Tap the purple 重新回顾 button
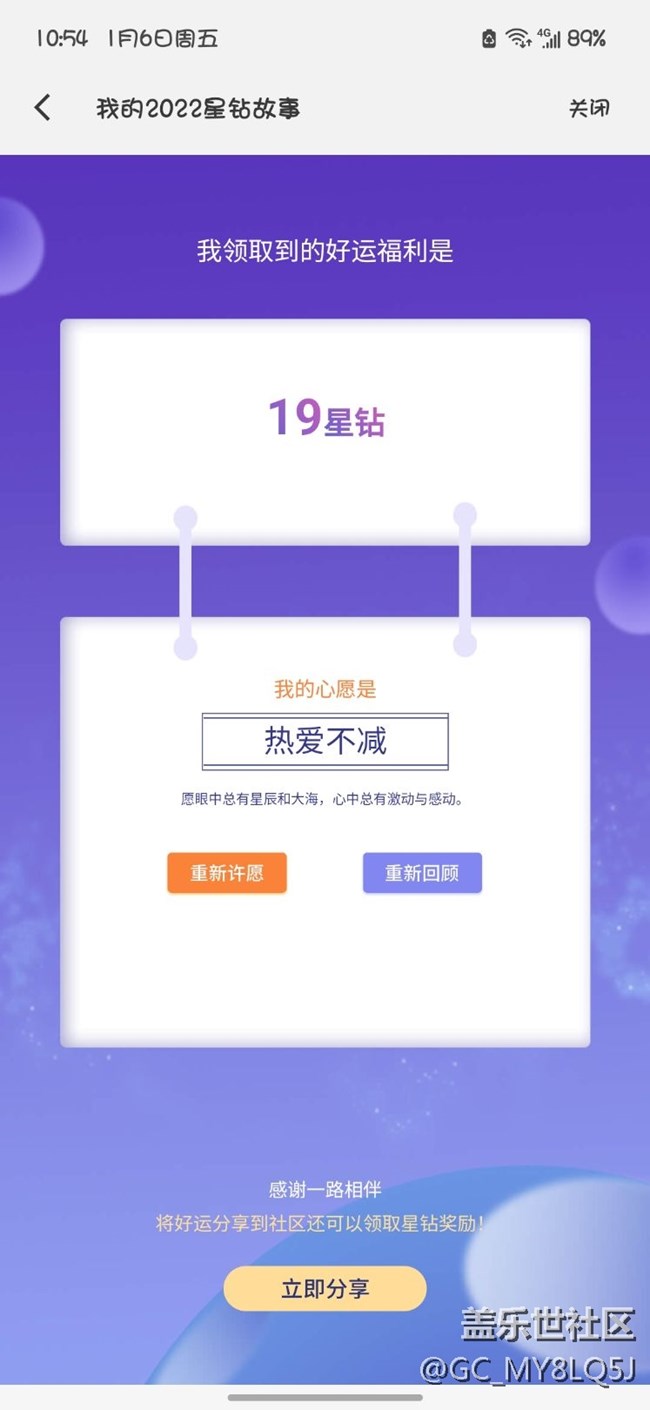 pyautogui.click(x=422, y=873)
